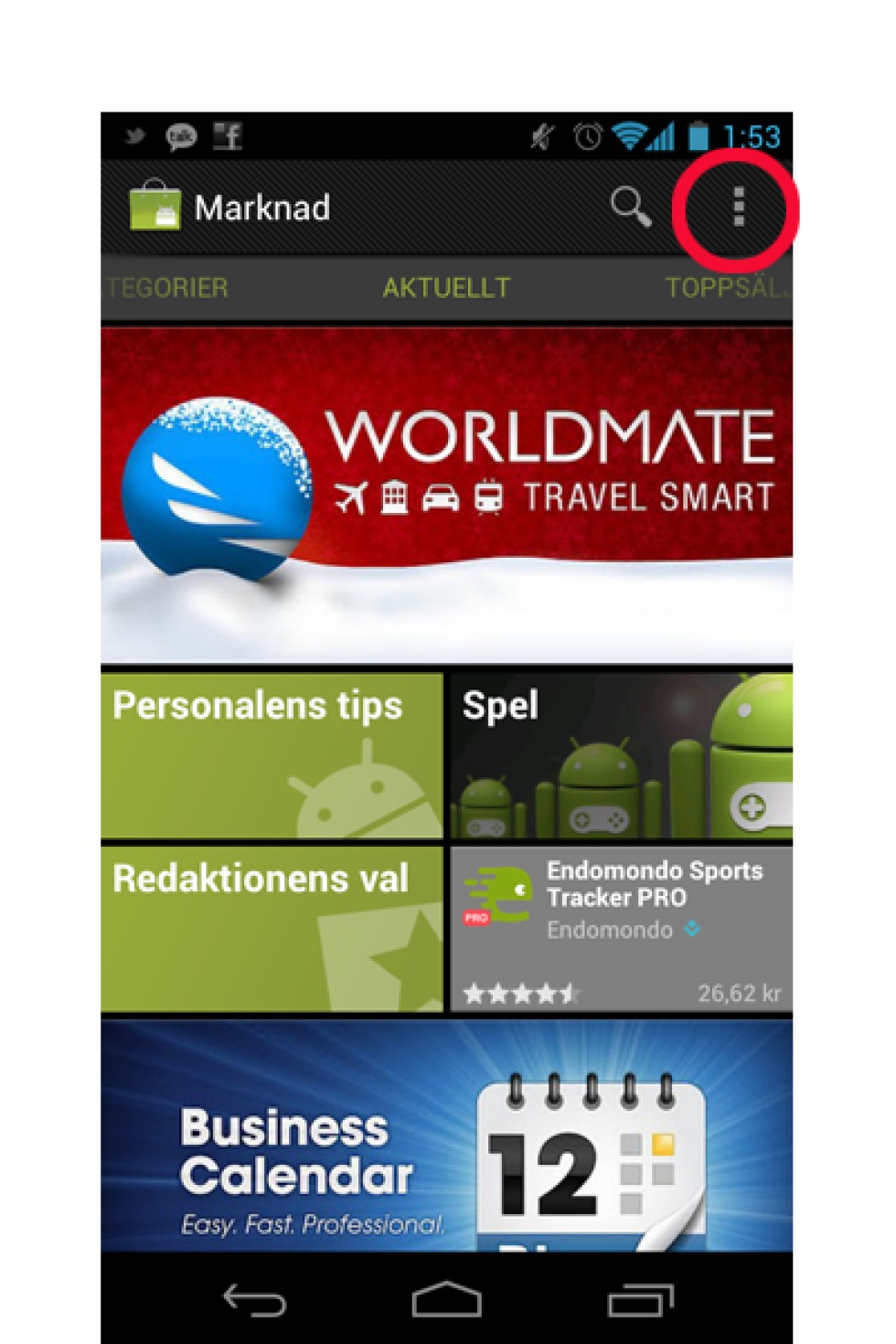Open the WorldMate Travel Smart banner

(446, 494)
